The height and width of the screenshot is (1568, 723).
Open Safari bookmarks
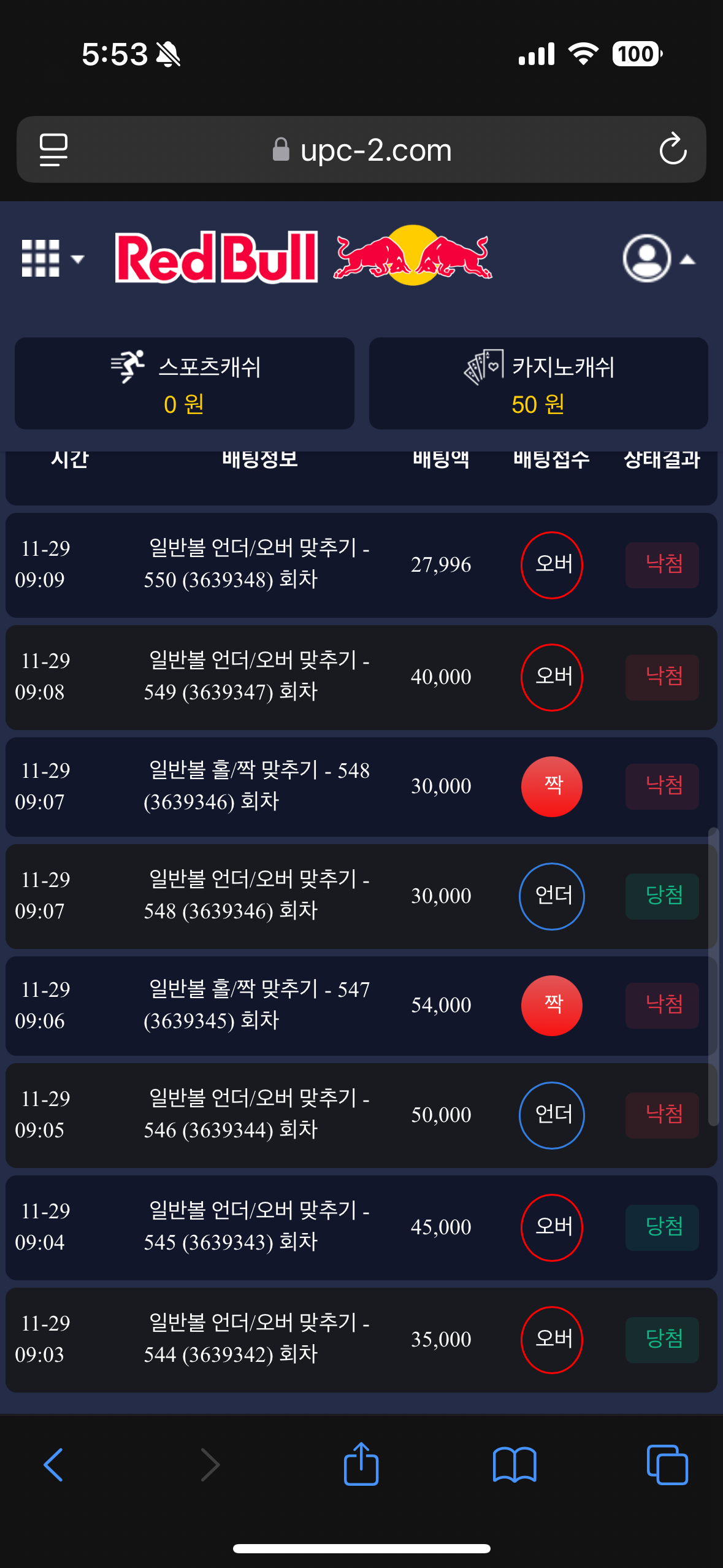coord(515,1465)
